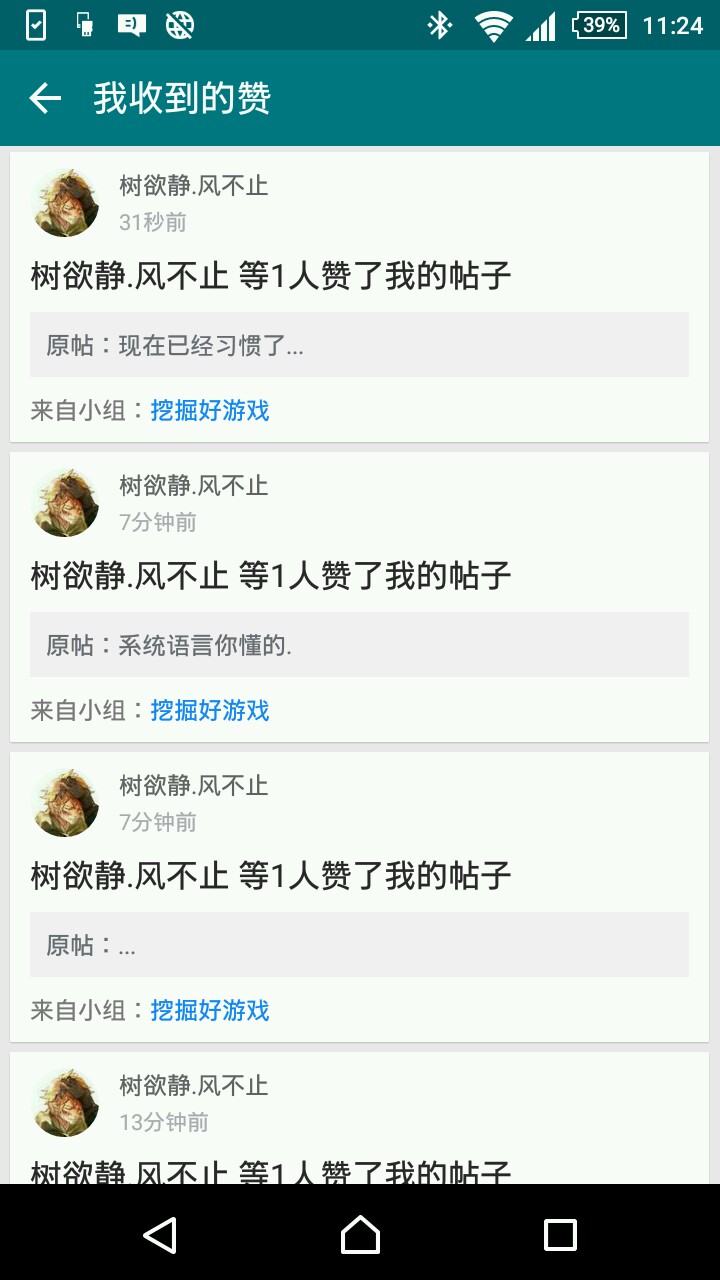Go back from 我收到的赞 page
This screenshot has height=1280, width=720.
coord(45,98)
